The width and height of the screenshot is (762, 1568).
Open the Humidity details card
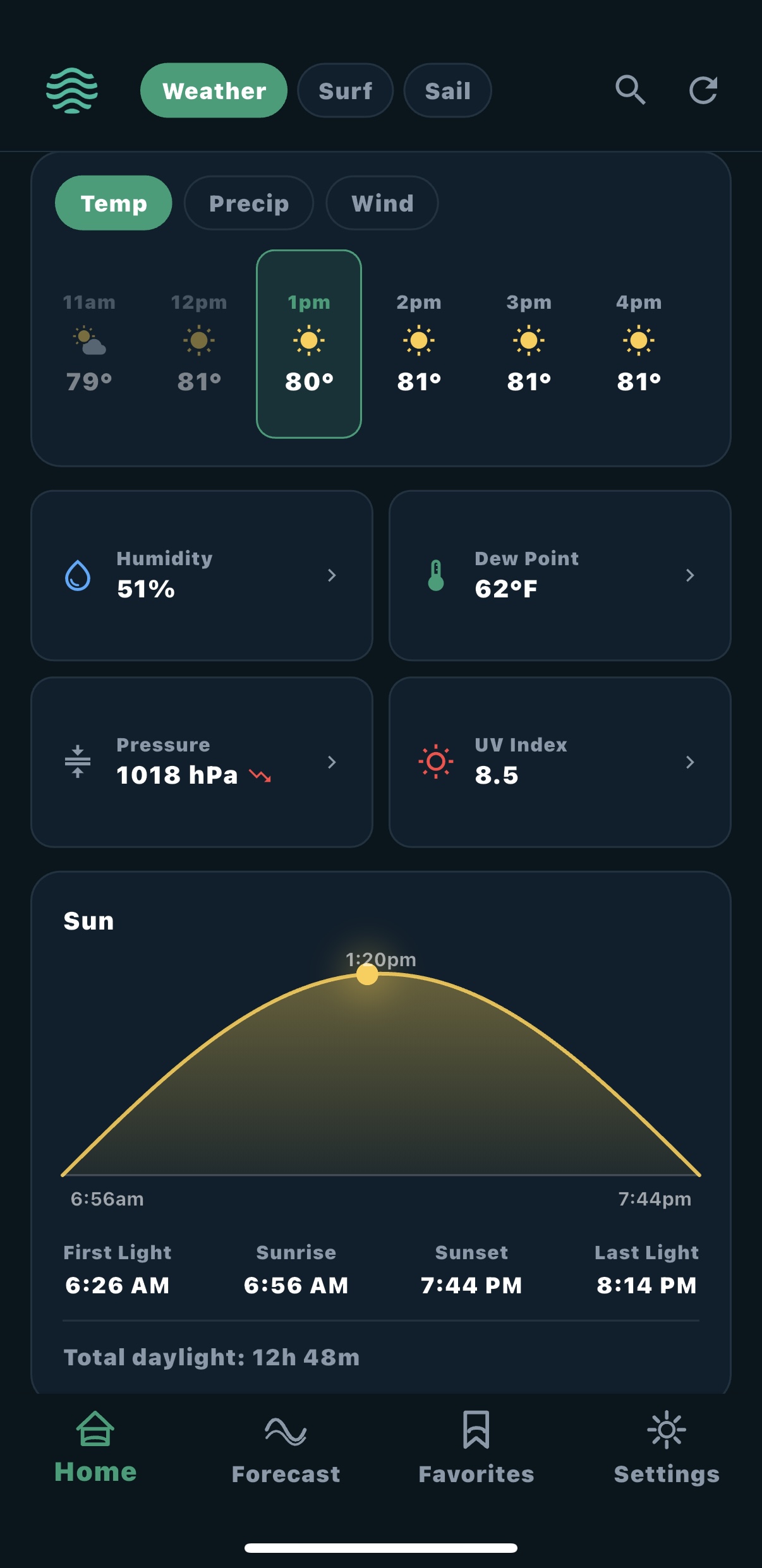(x=202, y=575)
